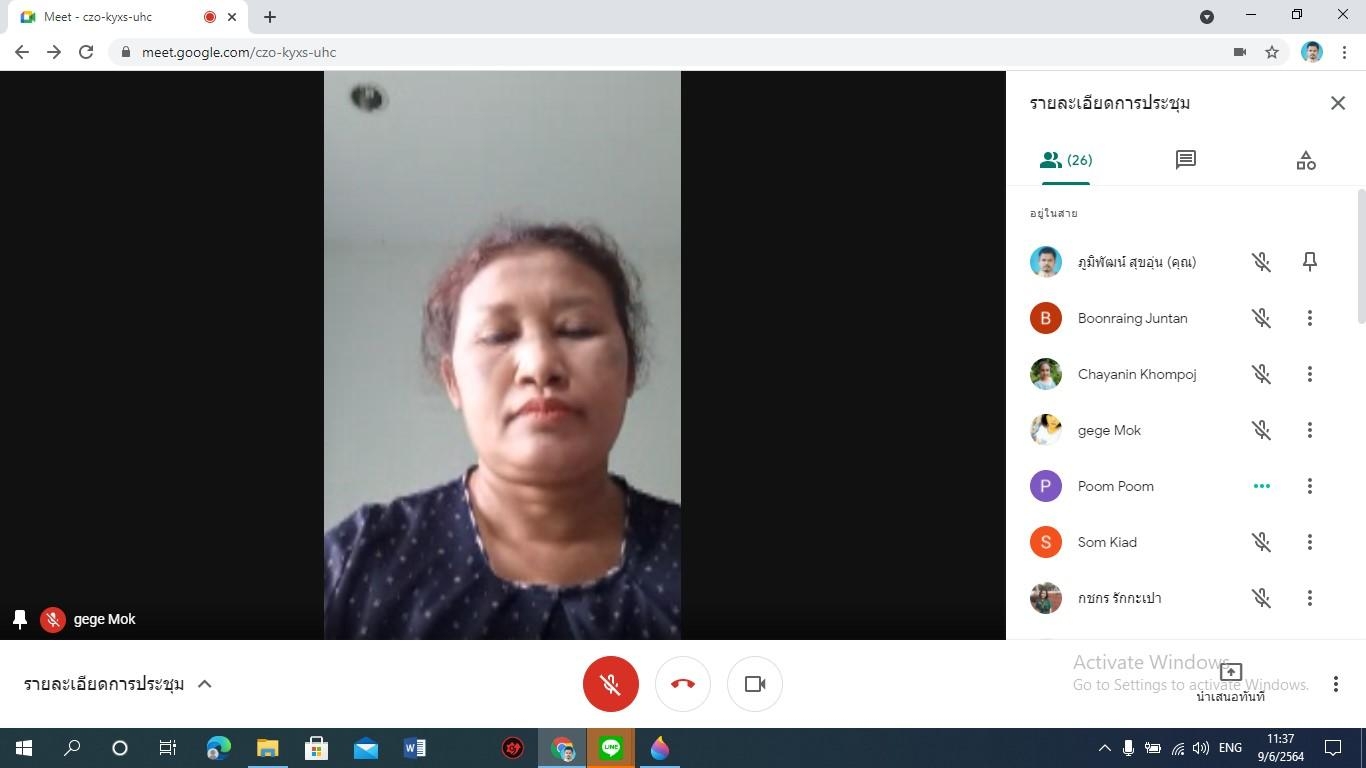Open the activities tab in side panel

pos(1305,160)
